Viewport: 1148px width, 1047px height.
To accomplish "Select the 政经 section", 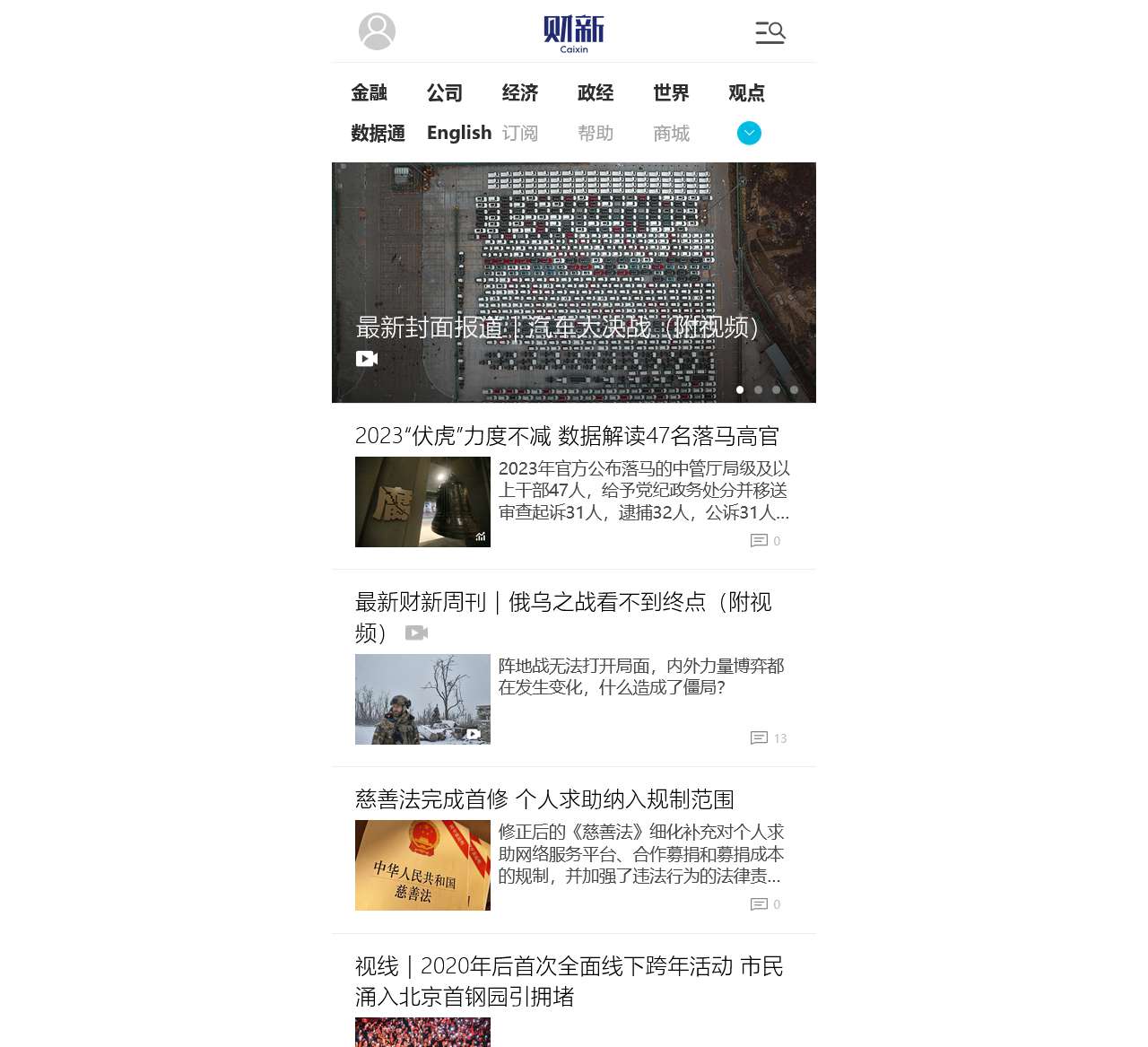I will [x=595, y=92].
